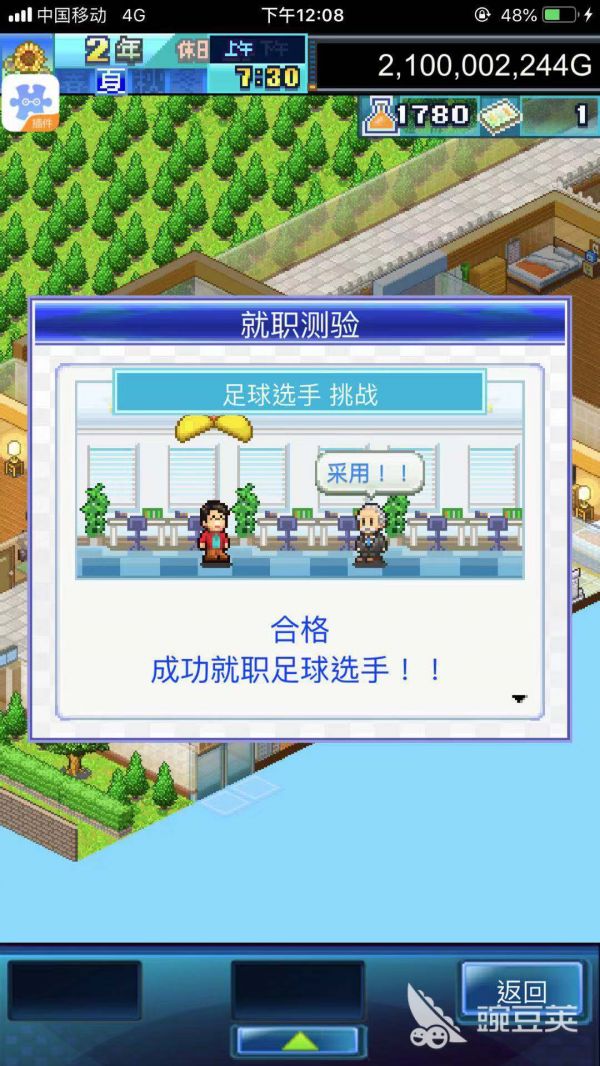Advance the dialog with the small down arrow
This screenshot has width=600, height=1066.
pyautogui.click(x=518, y=699)
